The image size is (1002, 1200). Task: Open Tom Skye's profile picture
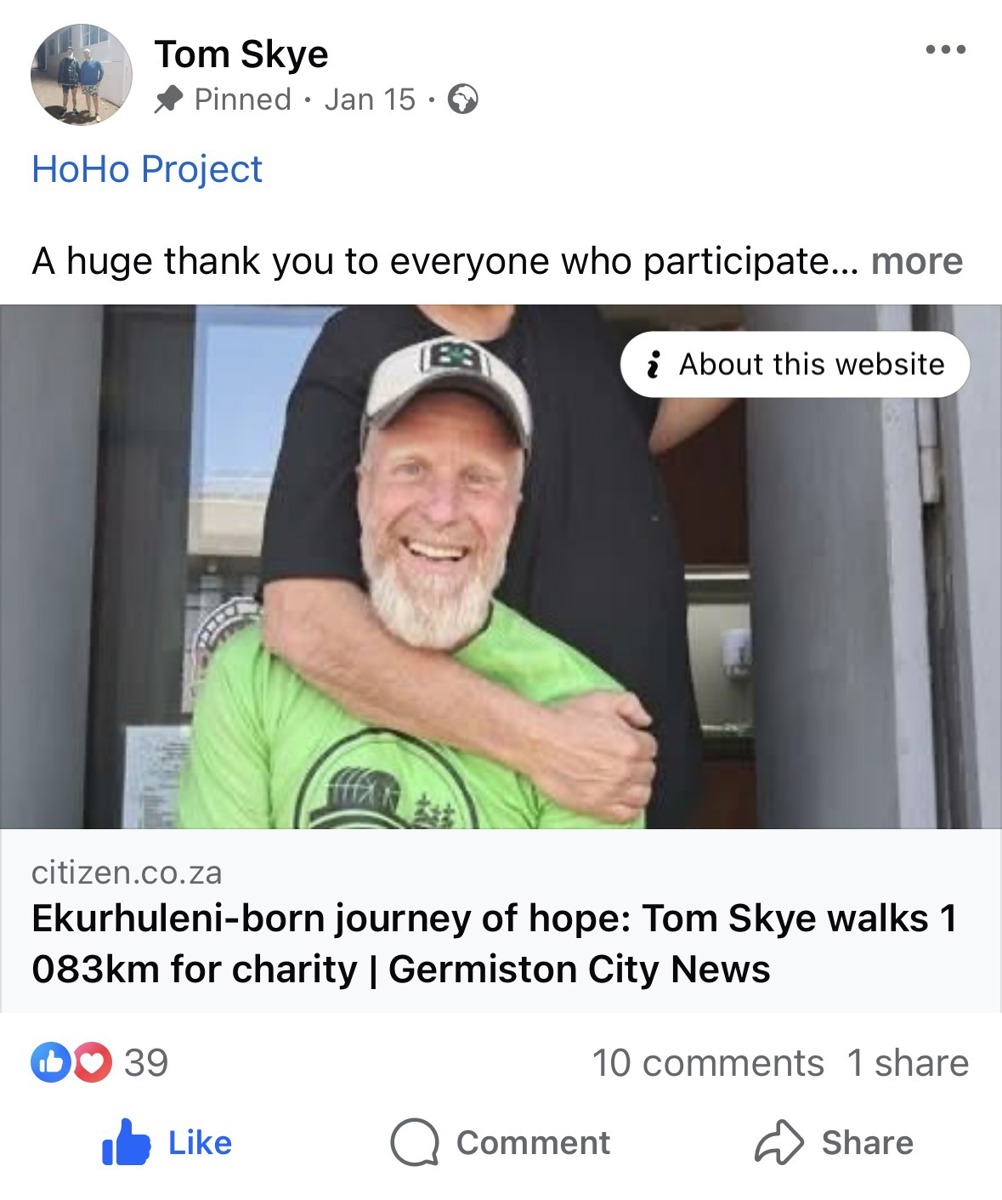pos(81,75)
